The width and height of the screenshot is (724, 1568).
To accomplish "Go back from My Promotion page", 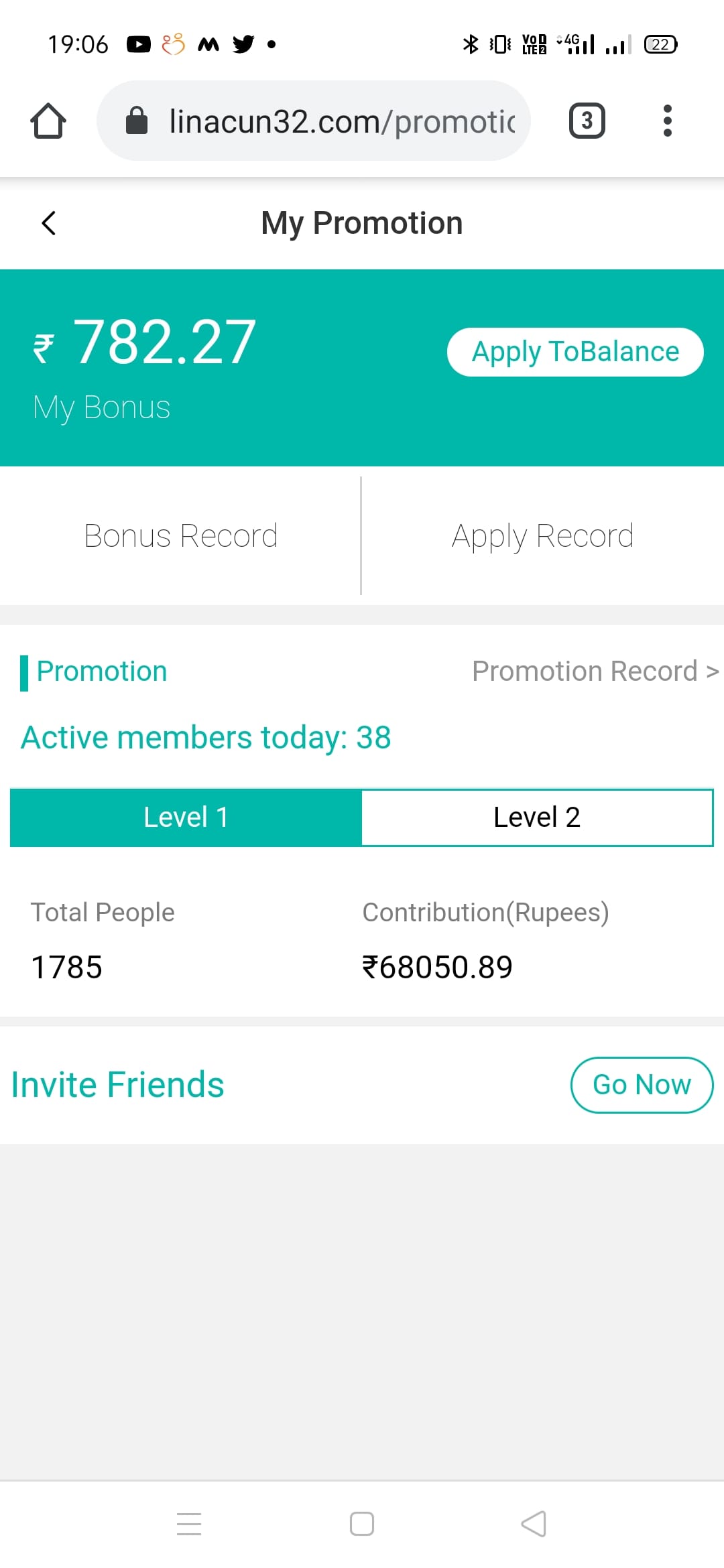I will point(48,223).
